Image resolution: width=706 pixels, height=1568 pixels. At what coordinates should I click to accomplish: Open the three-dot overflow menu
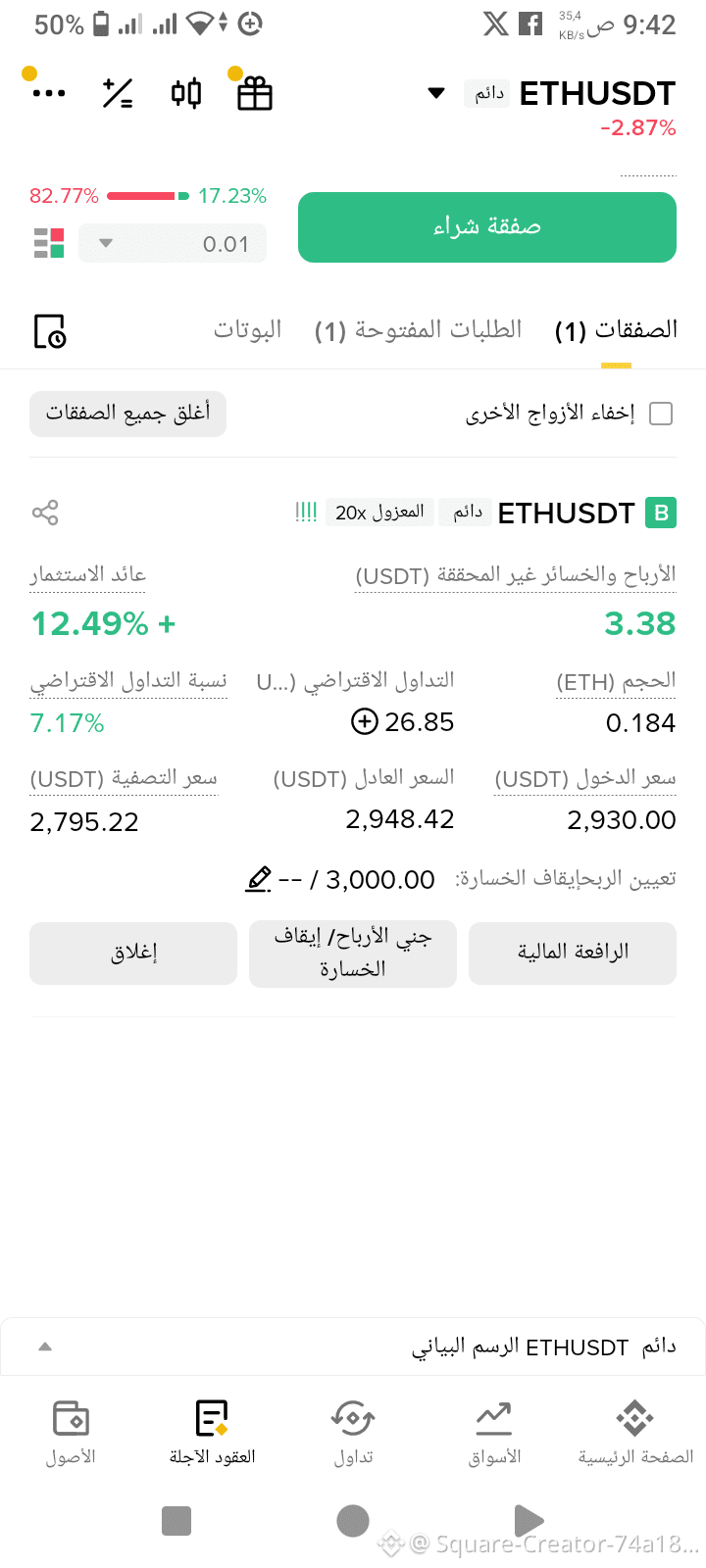tap(49, 94)
